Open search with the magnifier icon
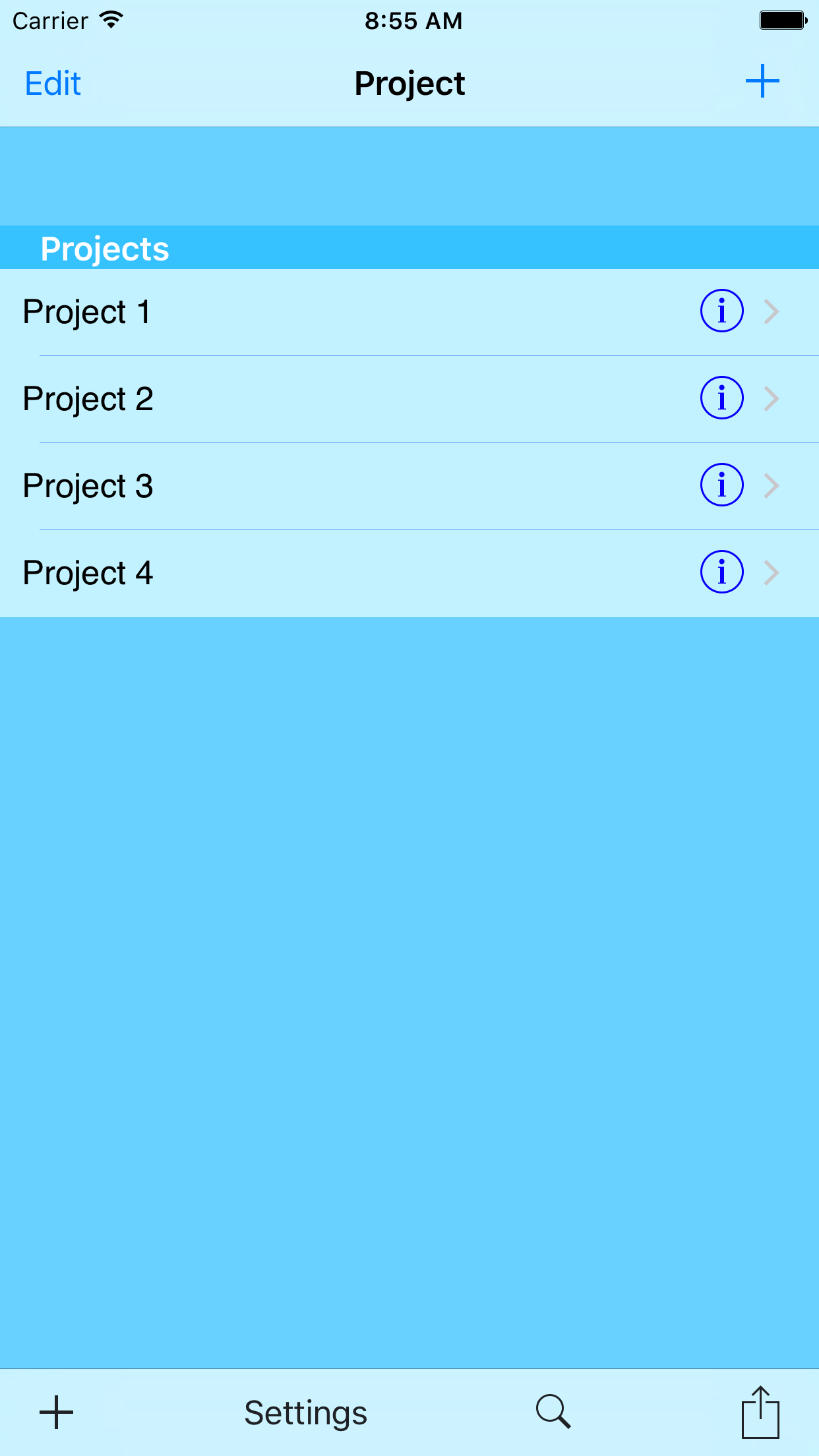Image resolution: width=819 pixels, height=1456 pixels. (x=553, y=1411)
